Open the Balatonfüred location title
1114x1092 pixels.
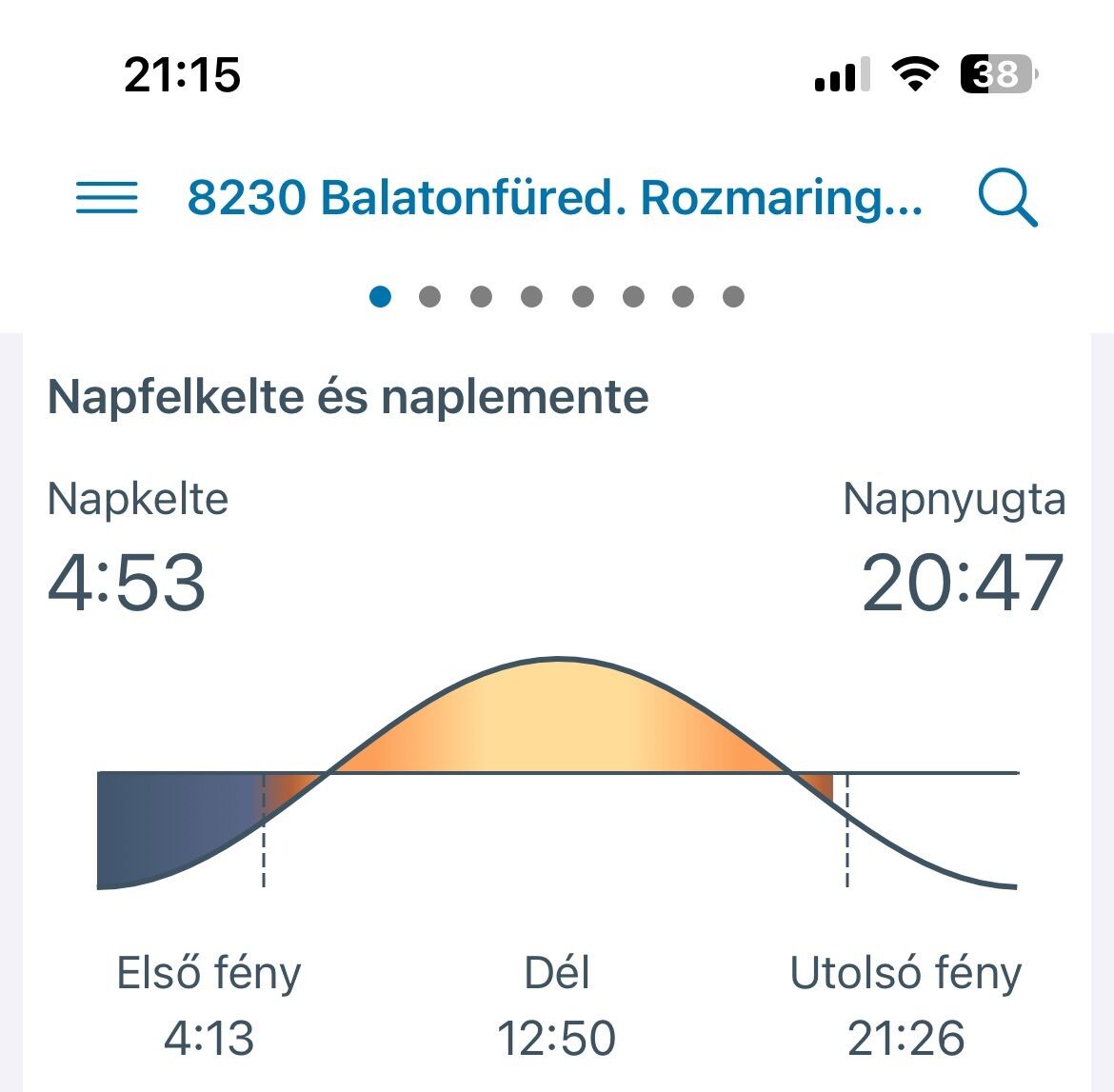(555, 198)
